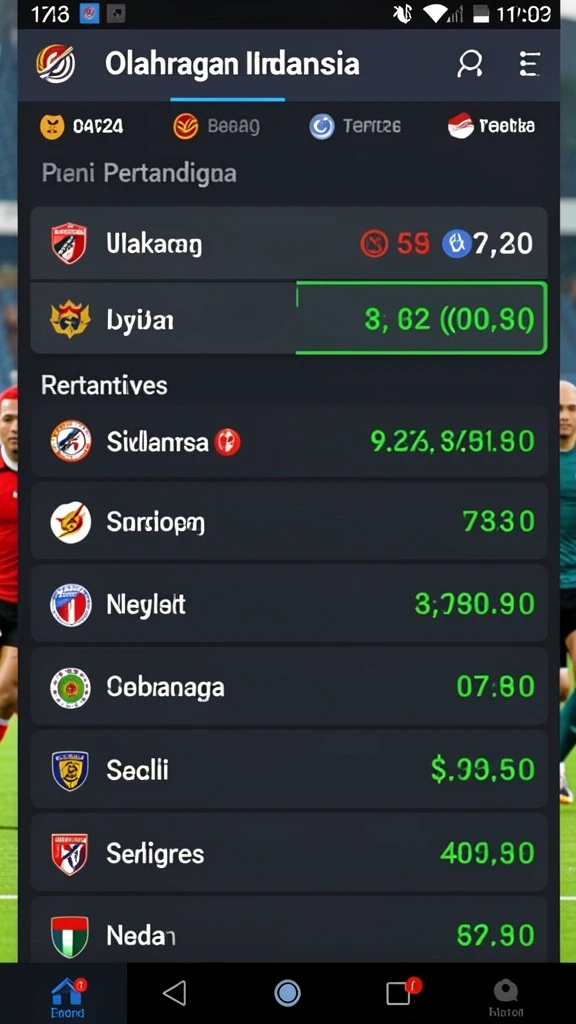Open the profile icon in the header
Viewport: 576px width, 1024px height.
point(470,64)
